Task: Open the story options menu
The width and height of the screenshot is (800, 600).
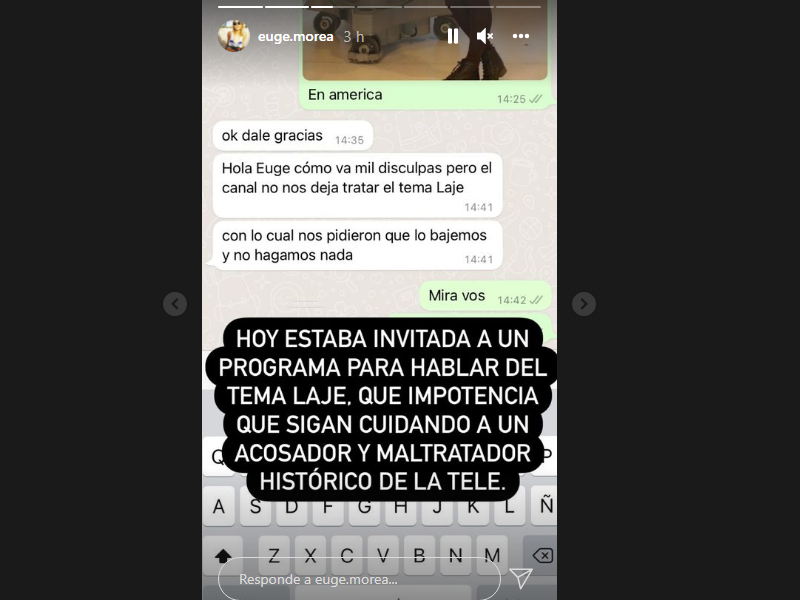Action: 521,36
